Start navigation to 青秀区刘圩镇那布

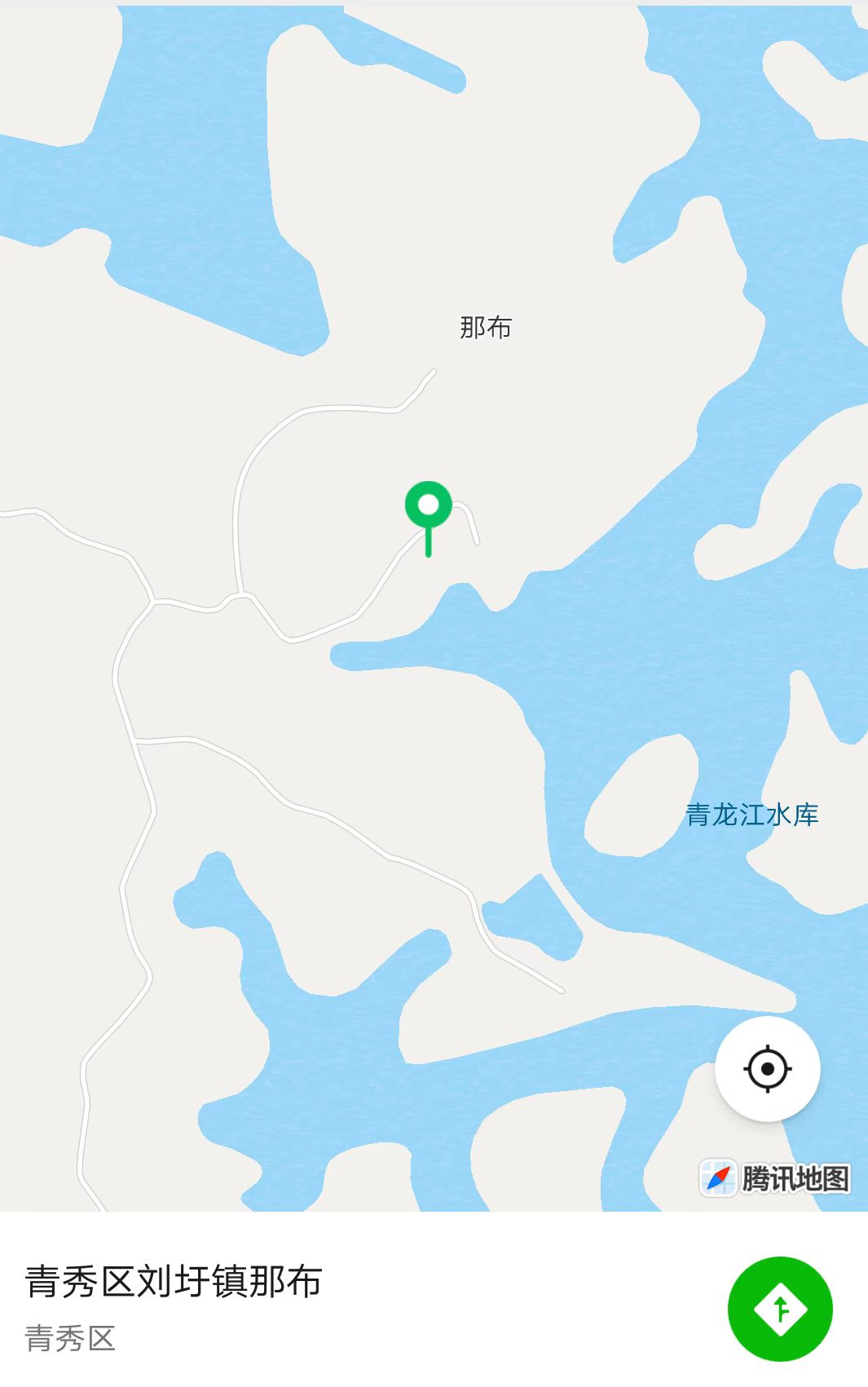[x=780, y=1309]
